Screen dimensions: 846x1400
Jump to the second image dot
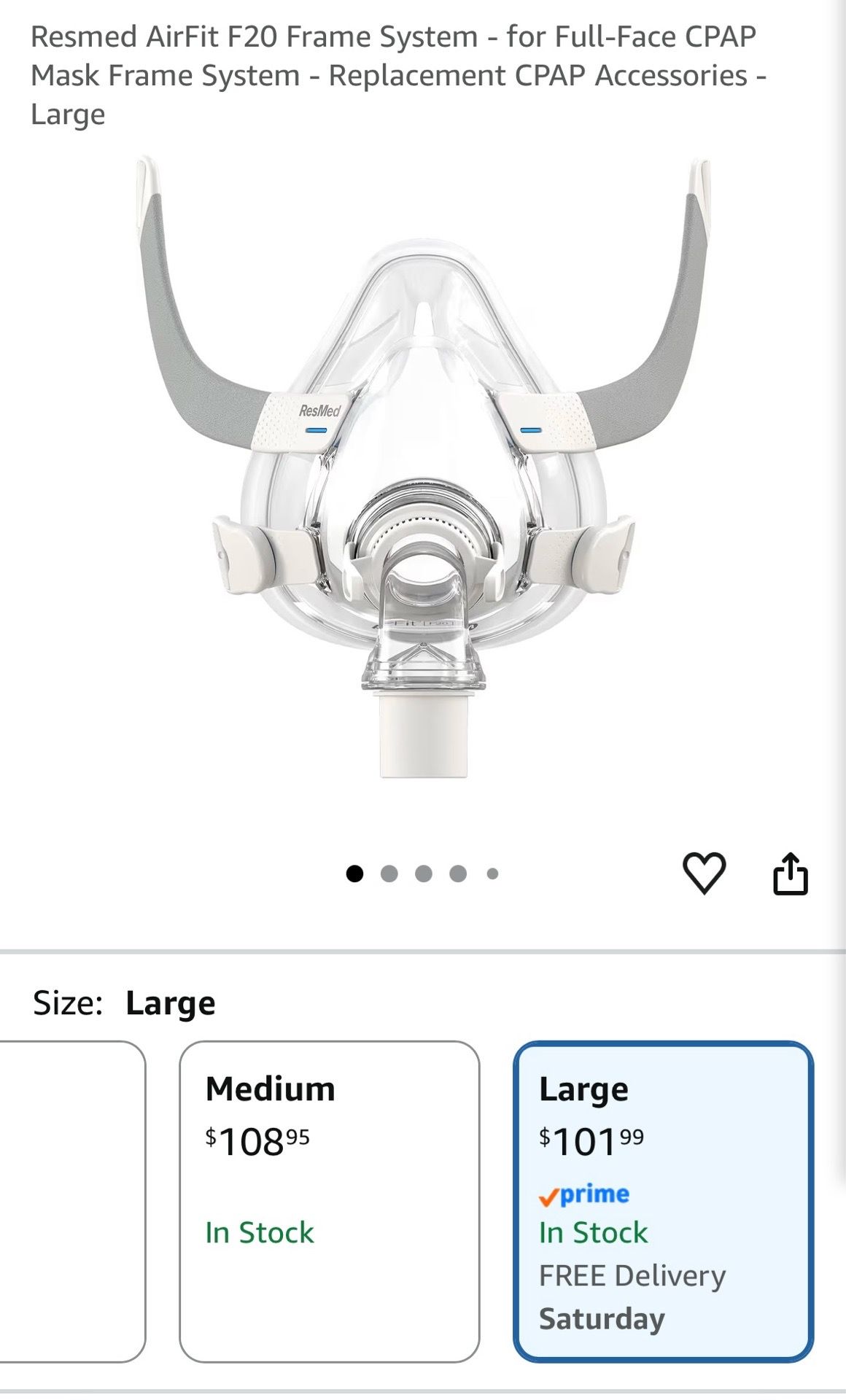point(389,873)
